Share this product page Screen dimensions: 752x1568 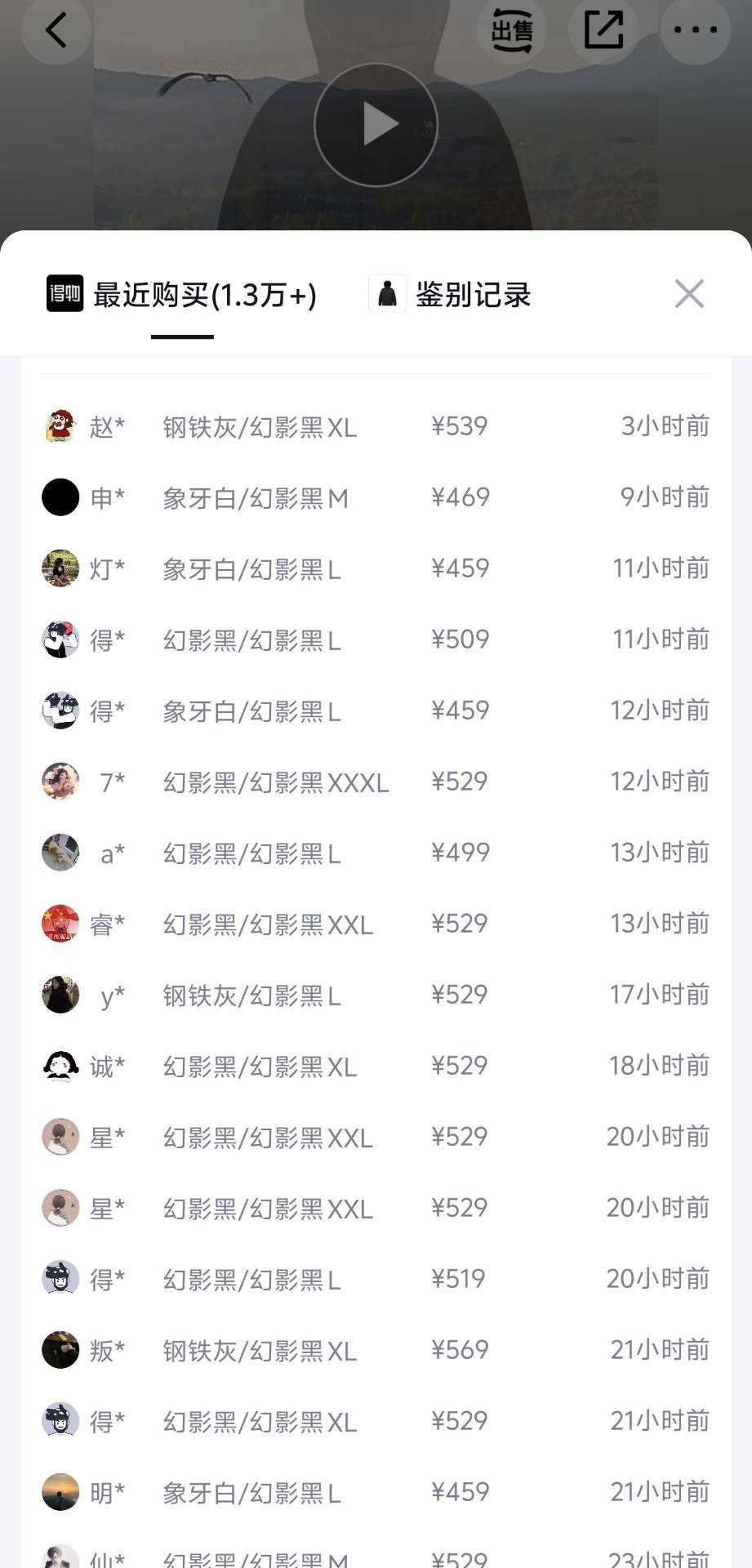click(603, 31)
